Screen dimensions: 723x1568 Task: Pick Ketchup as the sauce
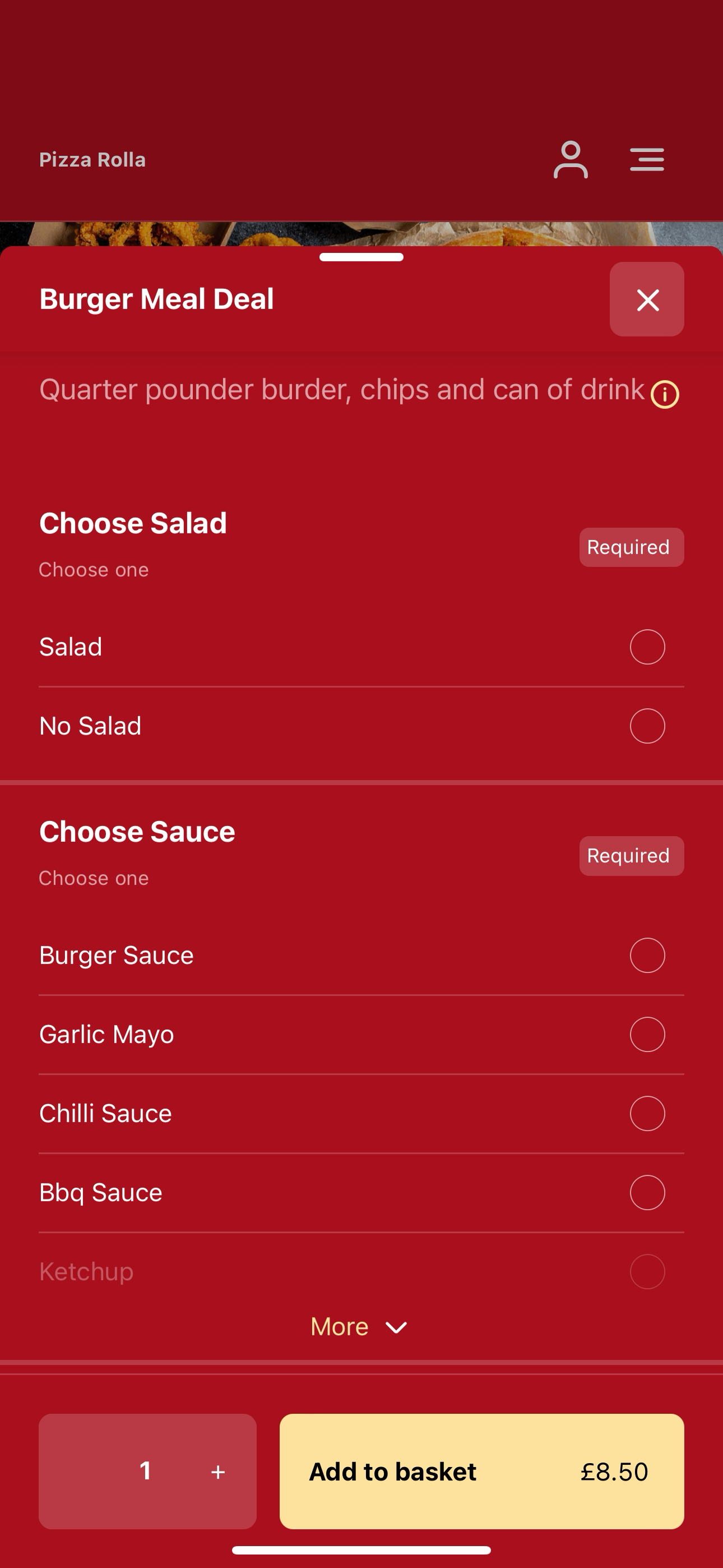[x=361, y=1271]
